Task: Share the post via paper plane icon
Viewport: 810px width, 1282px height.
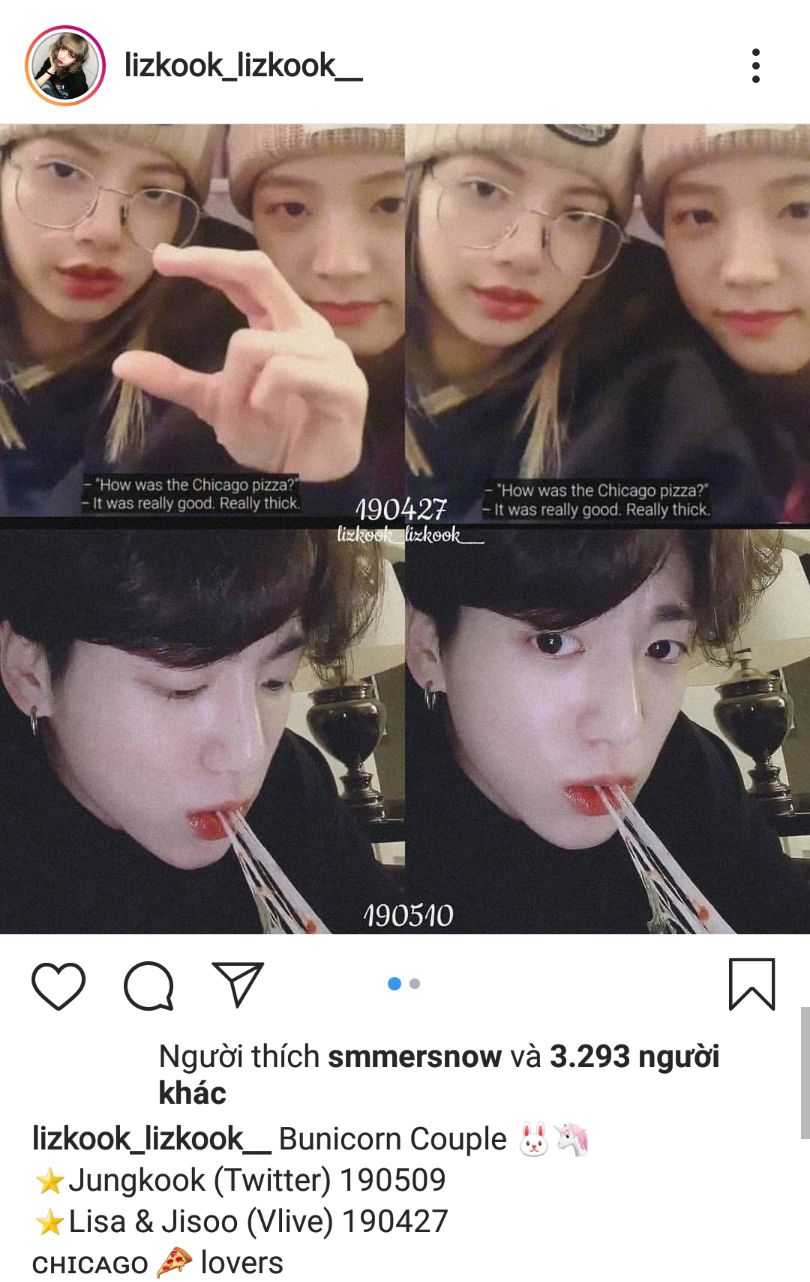Action: click(238, 984)
